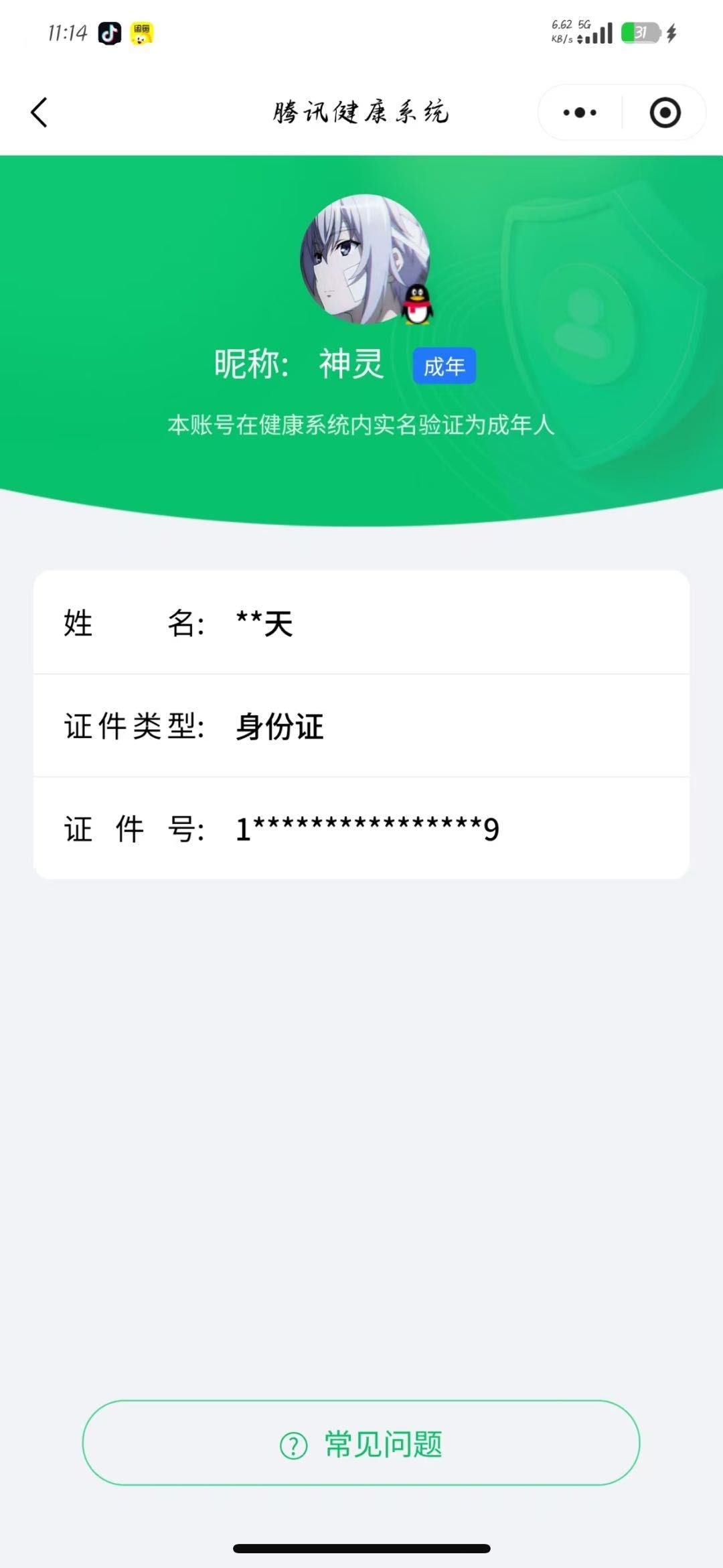
Task: Click the nickname 神灵 text
Action: 351,364
